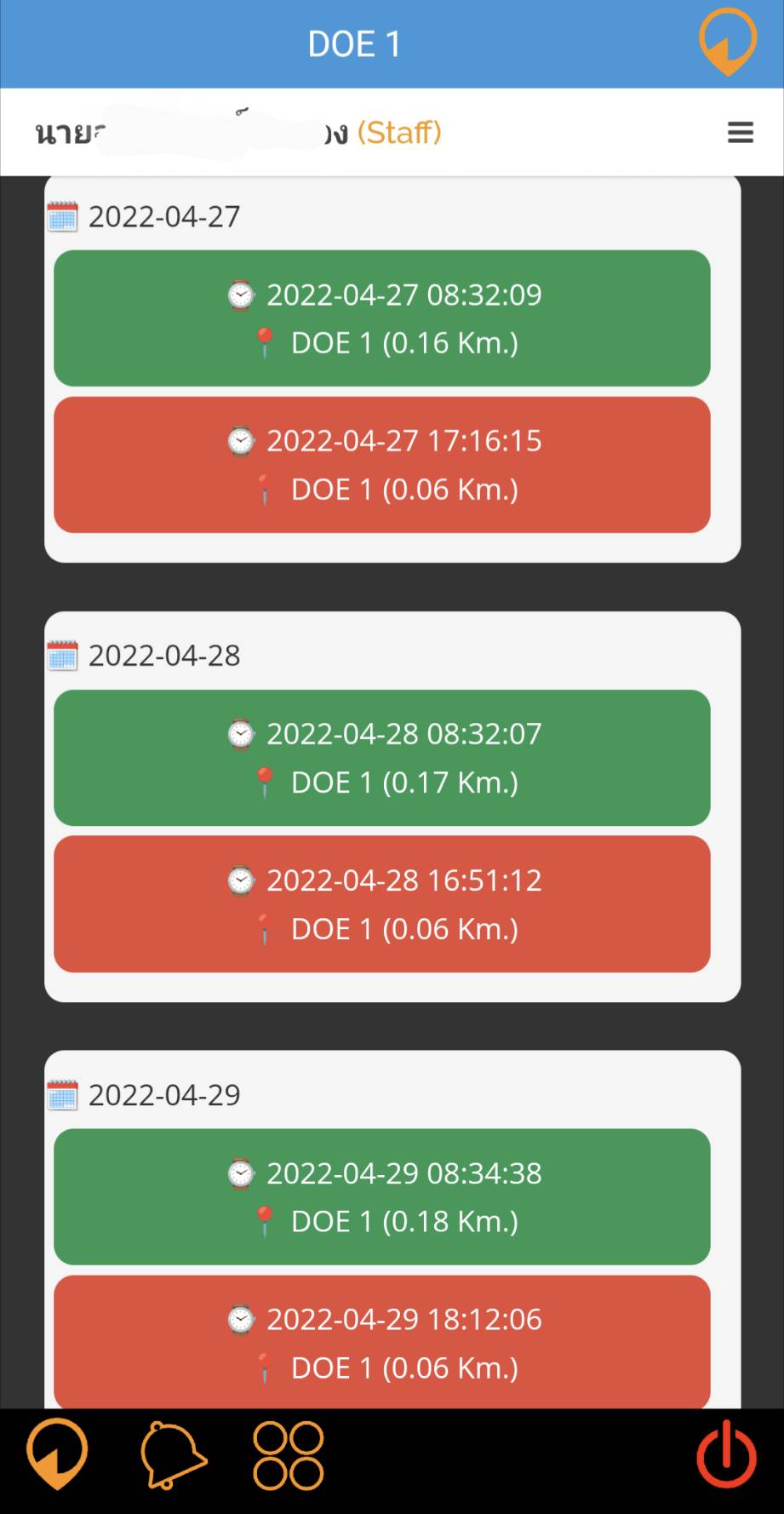The height and width of the screenshot is (1514, 784).
Task: Open the 2022-04-27 08:32:09 check-in entry
Action: 382,318
